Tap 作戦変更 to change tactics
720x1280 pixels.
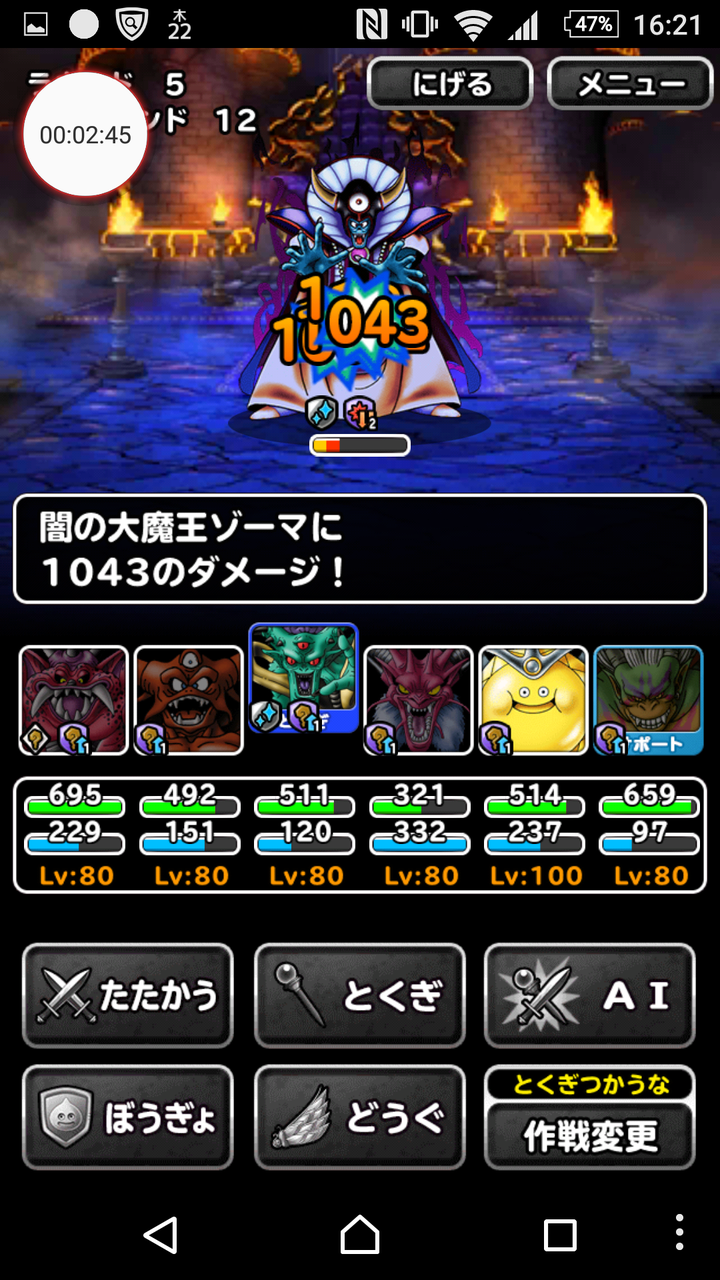coord(590,1134)
